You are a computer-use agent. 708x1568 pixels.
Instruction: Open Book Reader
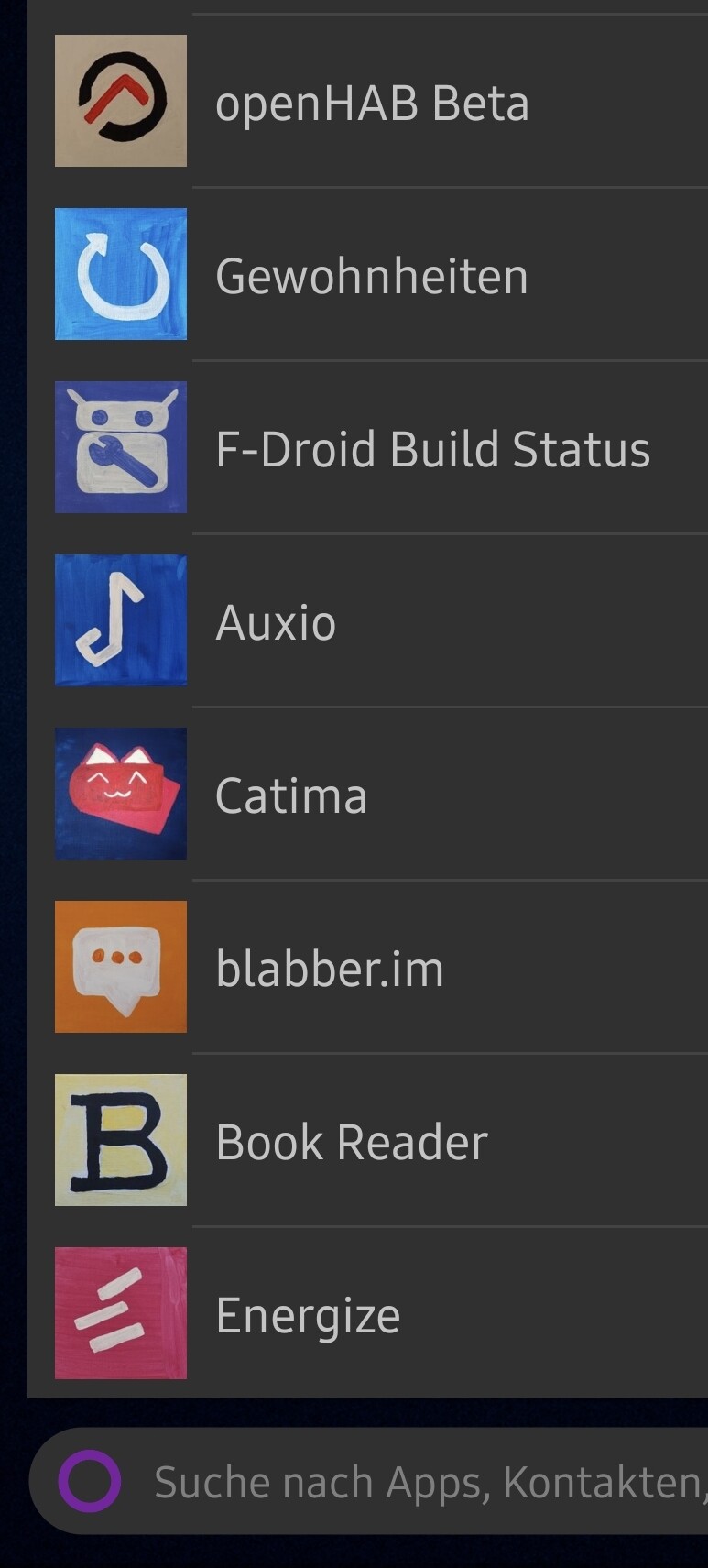tap(351, 1141)
